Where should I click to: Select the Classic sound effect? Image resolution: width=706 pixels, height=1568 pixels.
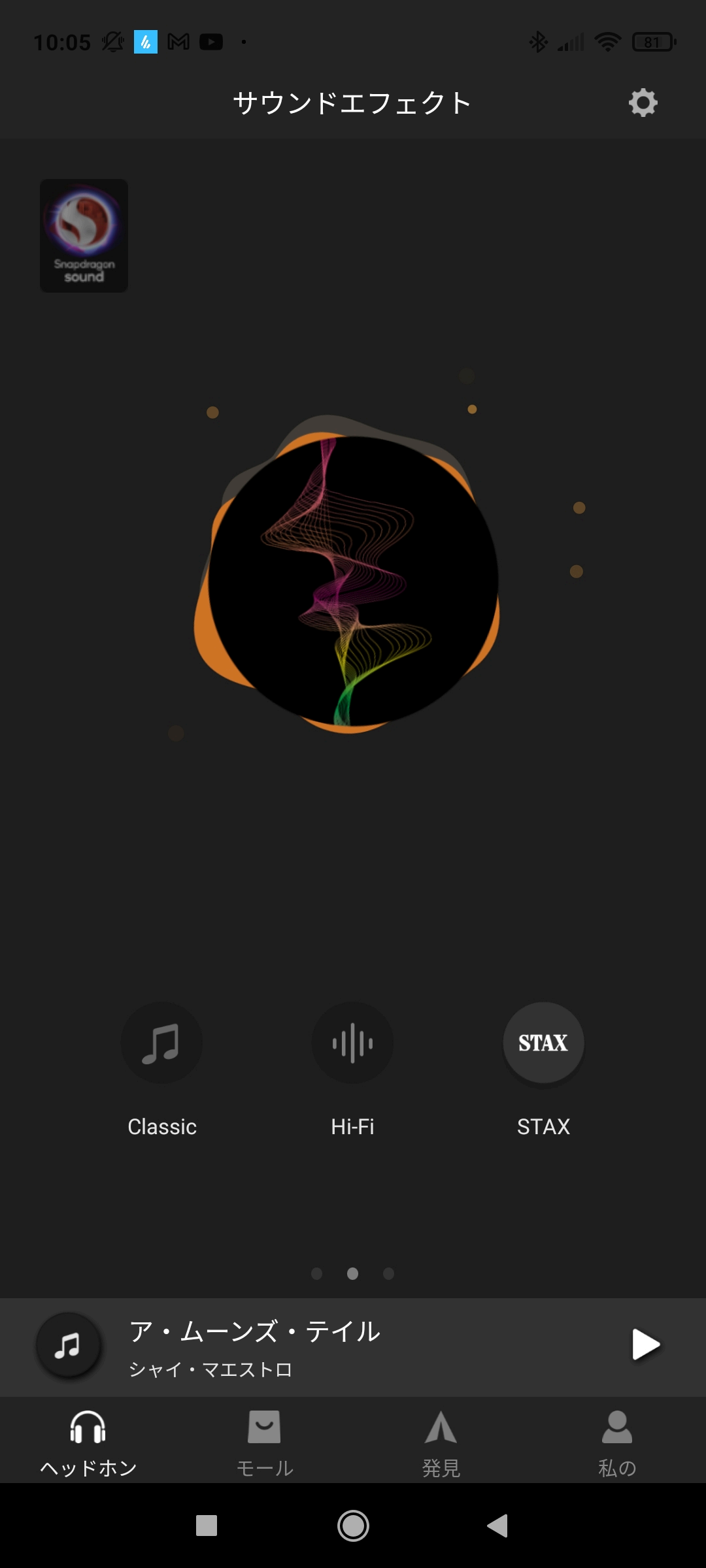tap(161, 1043)
